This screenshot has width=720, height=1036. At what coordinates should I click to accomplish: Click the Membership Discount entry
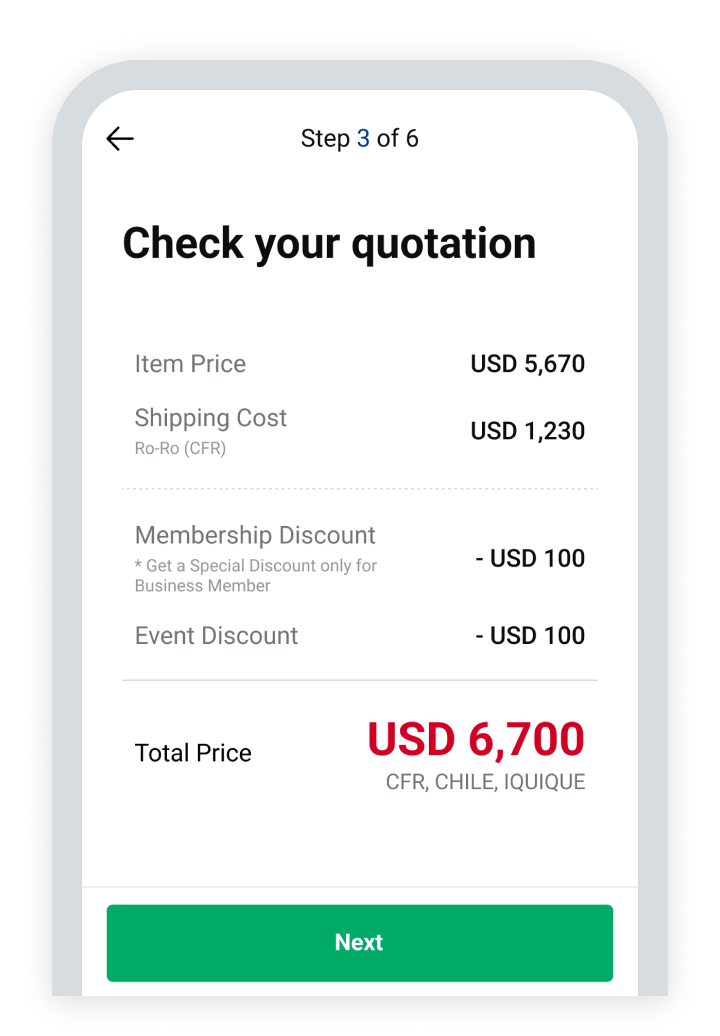[255, 536]
